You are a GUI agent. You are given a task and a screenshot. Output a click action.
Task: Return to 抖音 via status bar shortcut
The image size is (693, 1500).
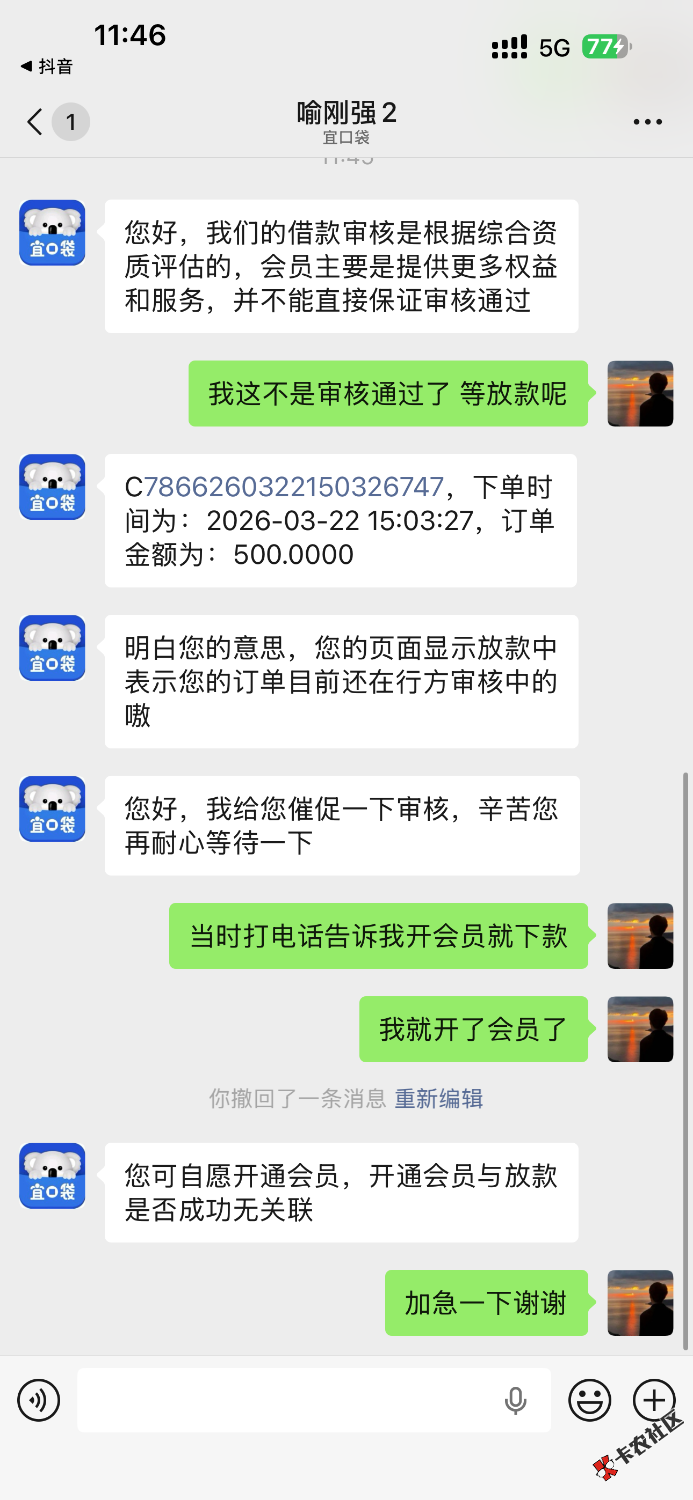pyautogui.click(x=47, y=66)
